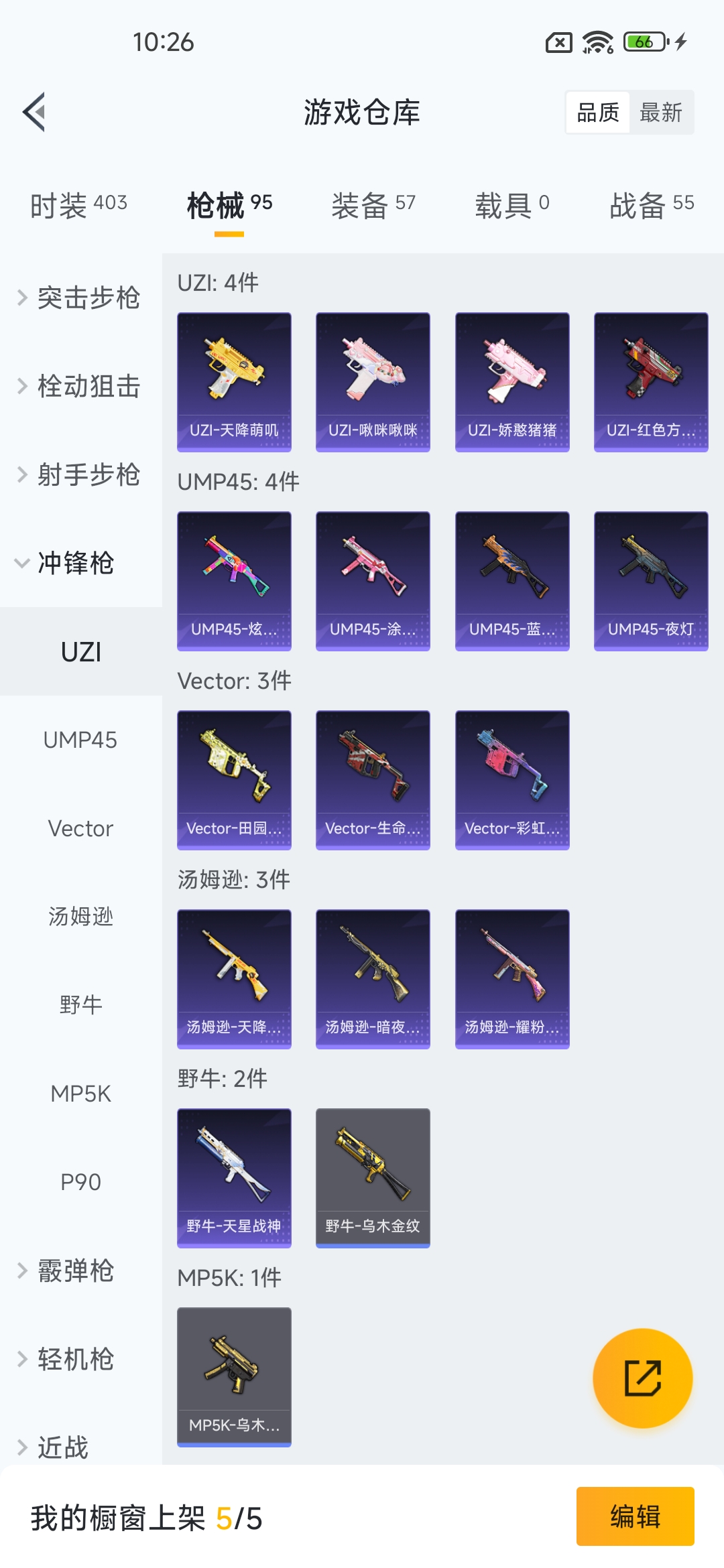This screenshot has height=1568, width=724.
Task: Open the 野牛-乌木金纹 skin
Action: [x=373, y=1178]
